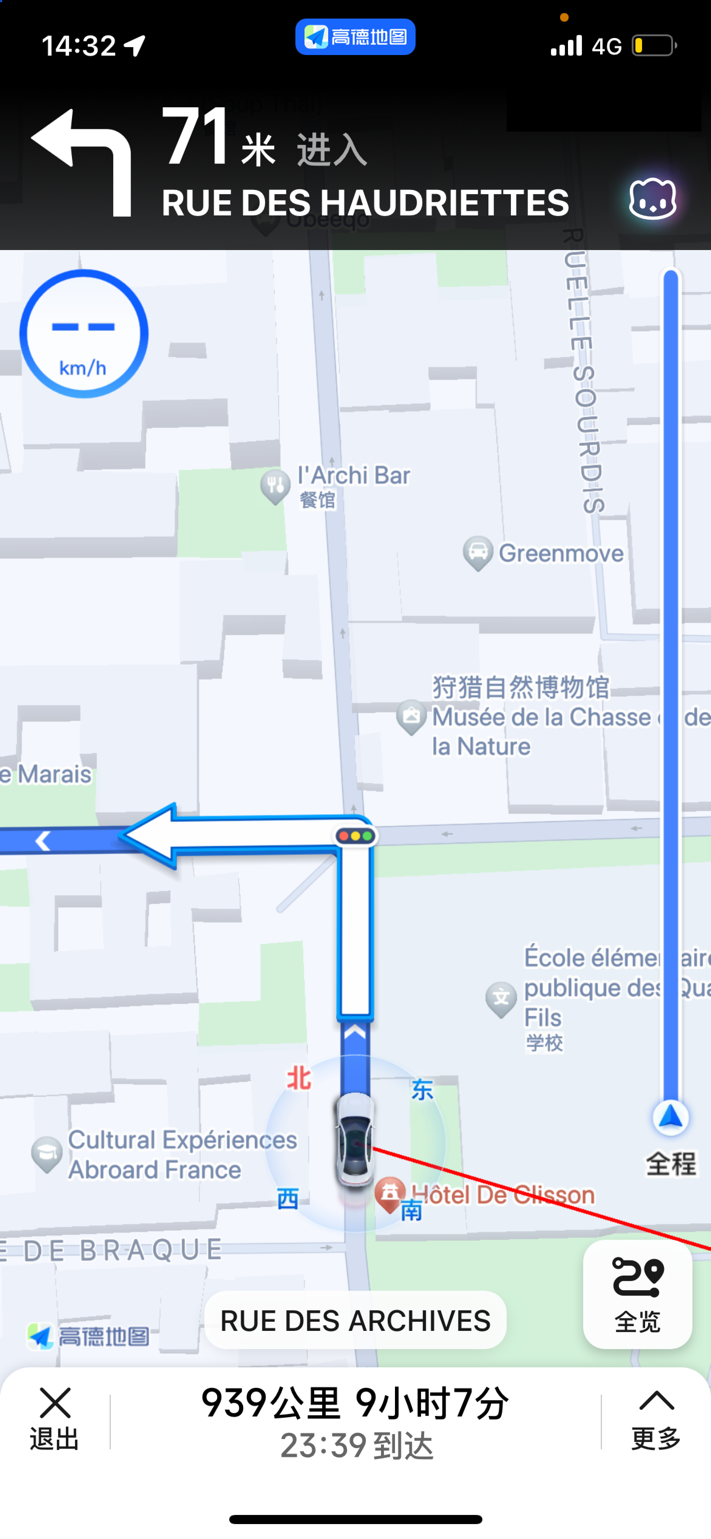
Task: Open the L'Archi Bar restaurant marker
Action: coord(275,487)
